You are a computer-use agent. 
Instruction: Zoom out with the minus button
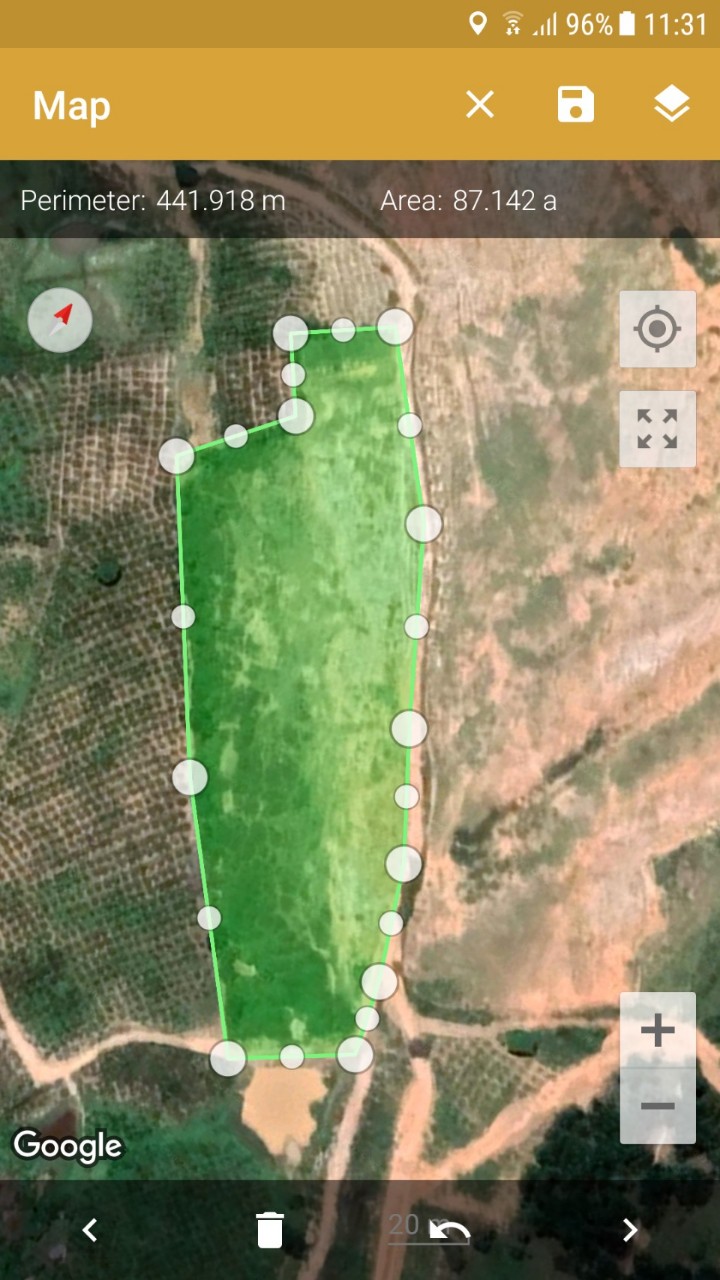coord(657,1106)
